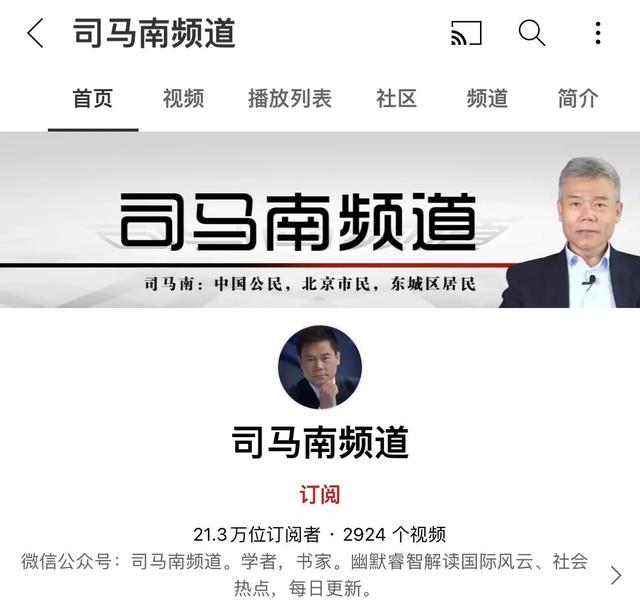Go back using the top-left arrow
The height and width of the screenshot is (613, 640).
35,33
